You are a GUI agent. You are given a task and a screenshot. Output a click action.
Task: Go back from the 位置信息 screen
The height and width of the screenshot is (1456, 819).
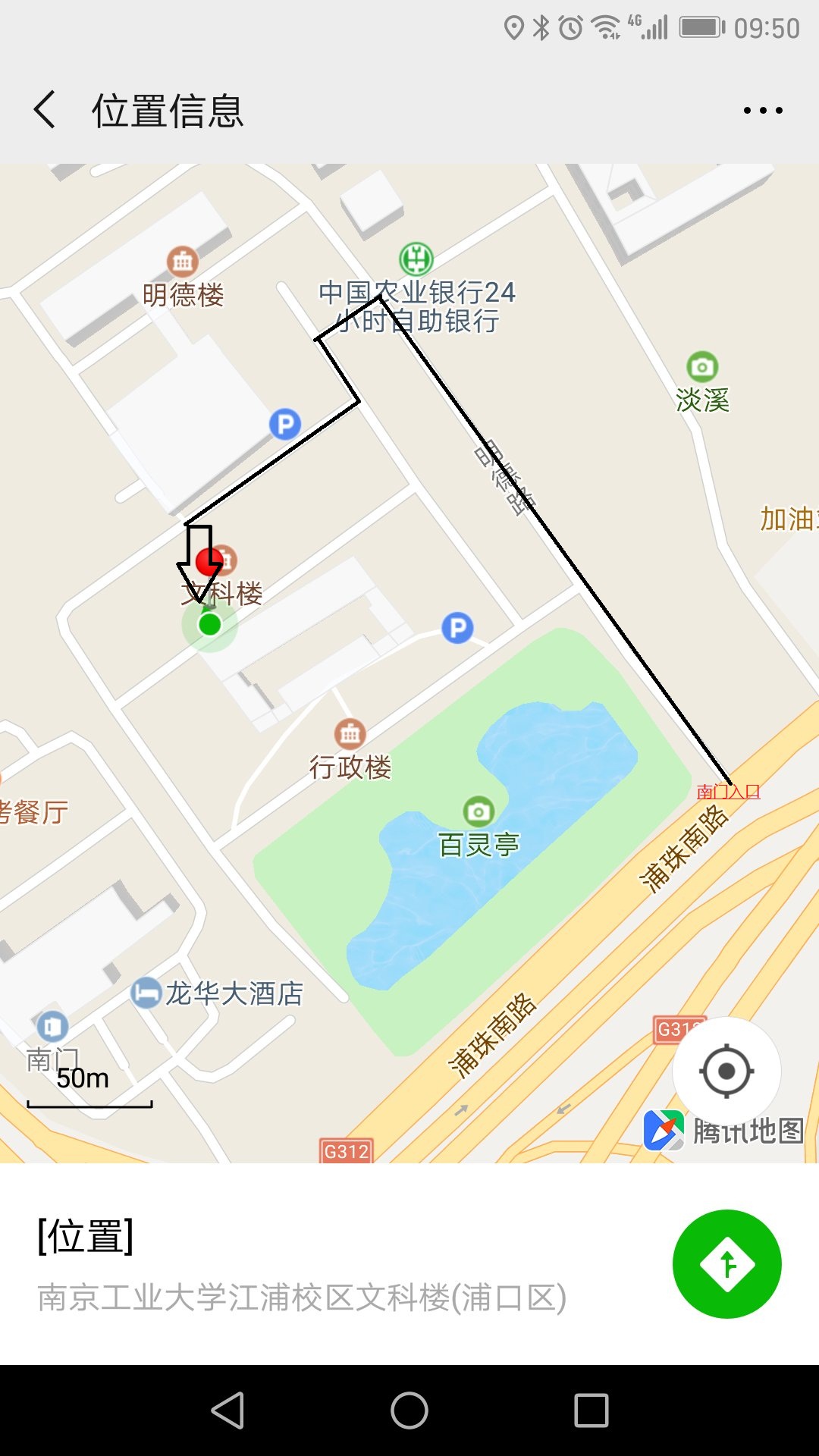[x=45, y=110]
